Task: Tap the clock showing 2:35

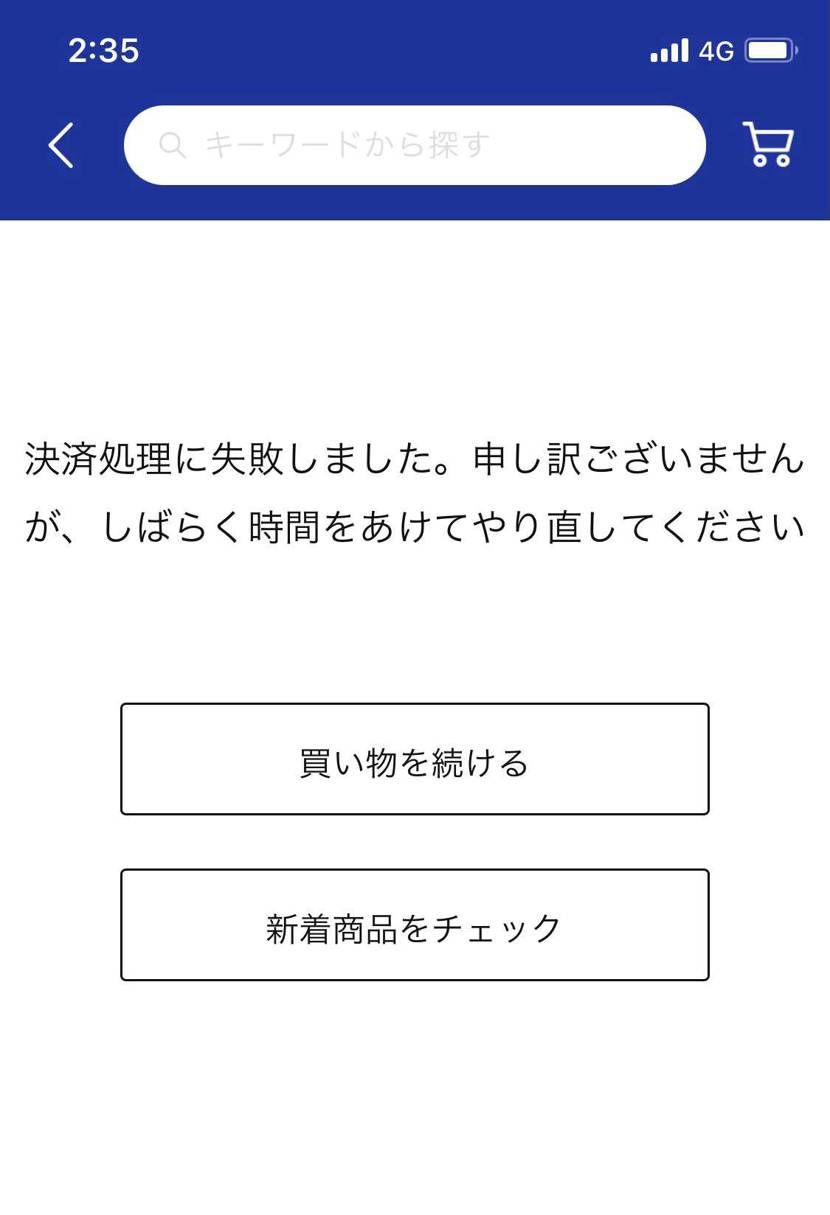Action: 105,50
